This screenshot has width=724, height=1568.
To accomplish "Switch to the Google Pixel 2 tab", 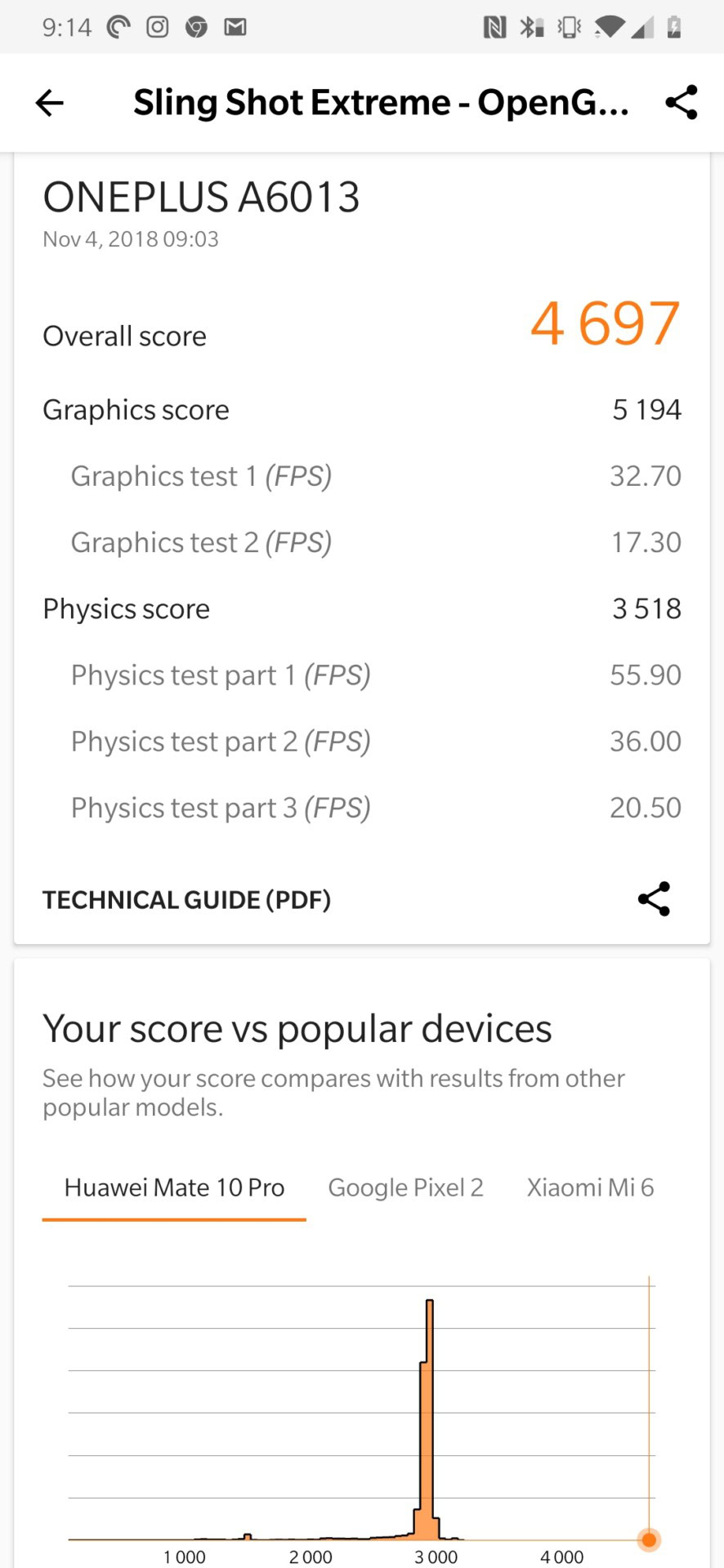I will click(405, 1187).
